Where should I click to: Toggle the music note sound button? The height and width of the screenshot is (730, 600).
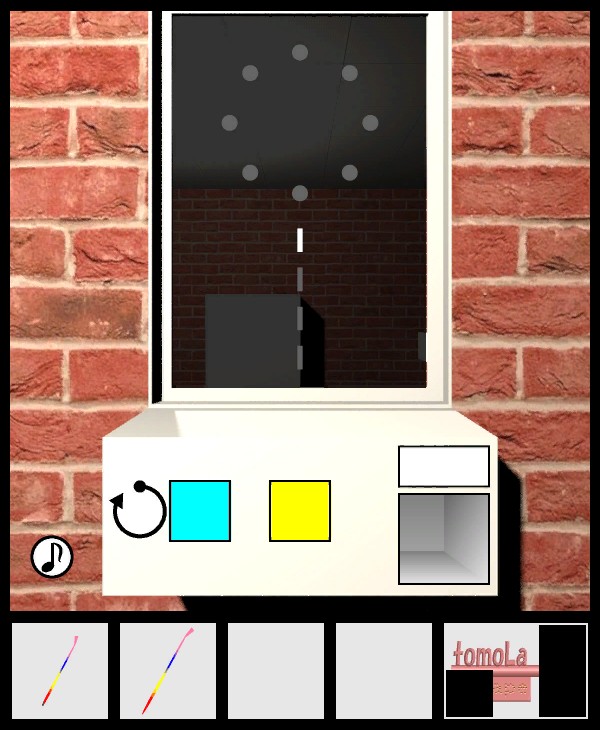pyautogui.click(x=52, y=557)
